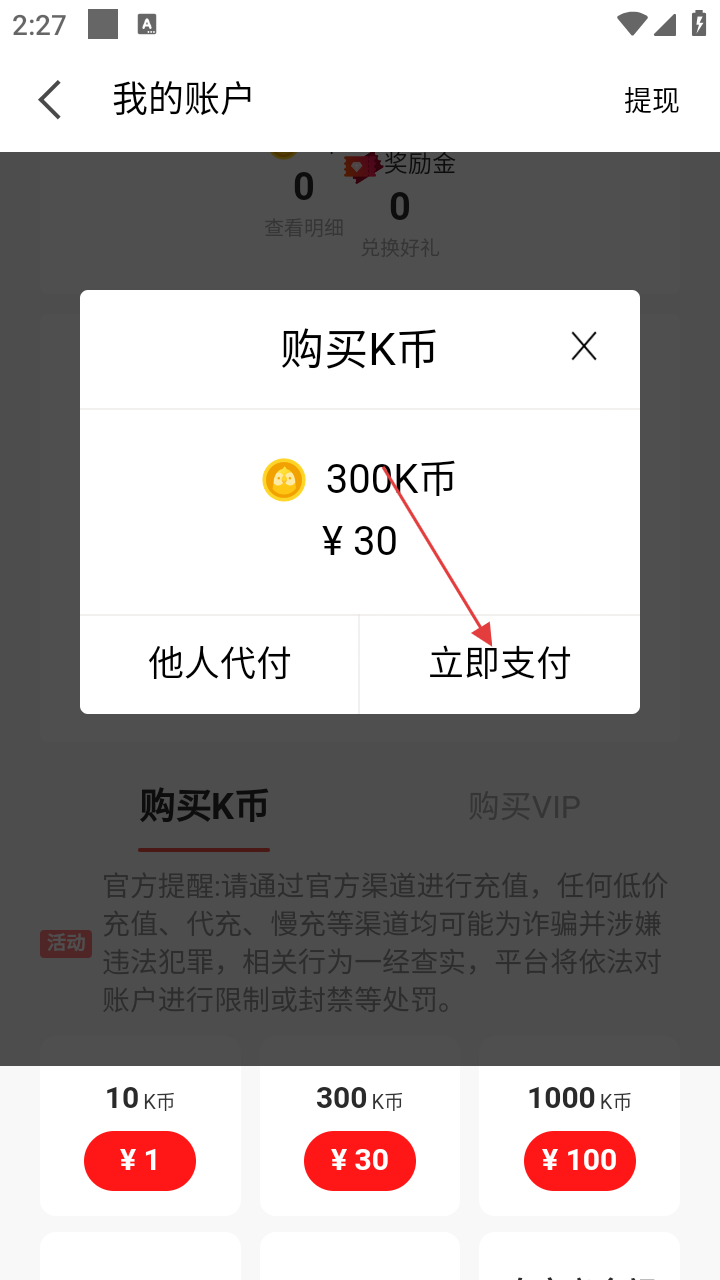Select the 1000 K币 ¥100 package
Screen dimensions: 720x1280
click(579, 1160)
